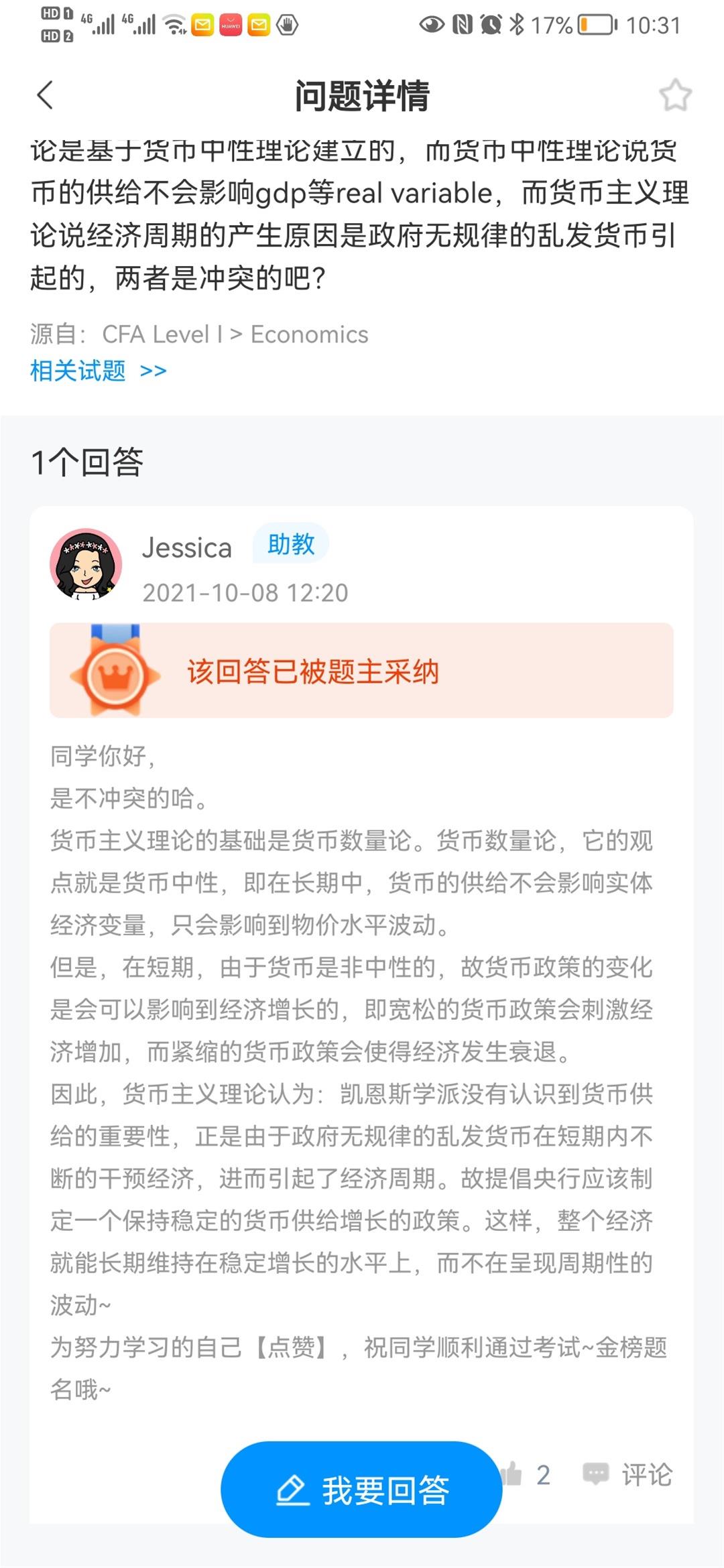Screen dimensions: 724x1568
Task: Favorite this question with the star icon
Action: pyautogui.click(x=675, y=95)
